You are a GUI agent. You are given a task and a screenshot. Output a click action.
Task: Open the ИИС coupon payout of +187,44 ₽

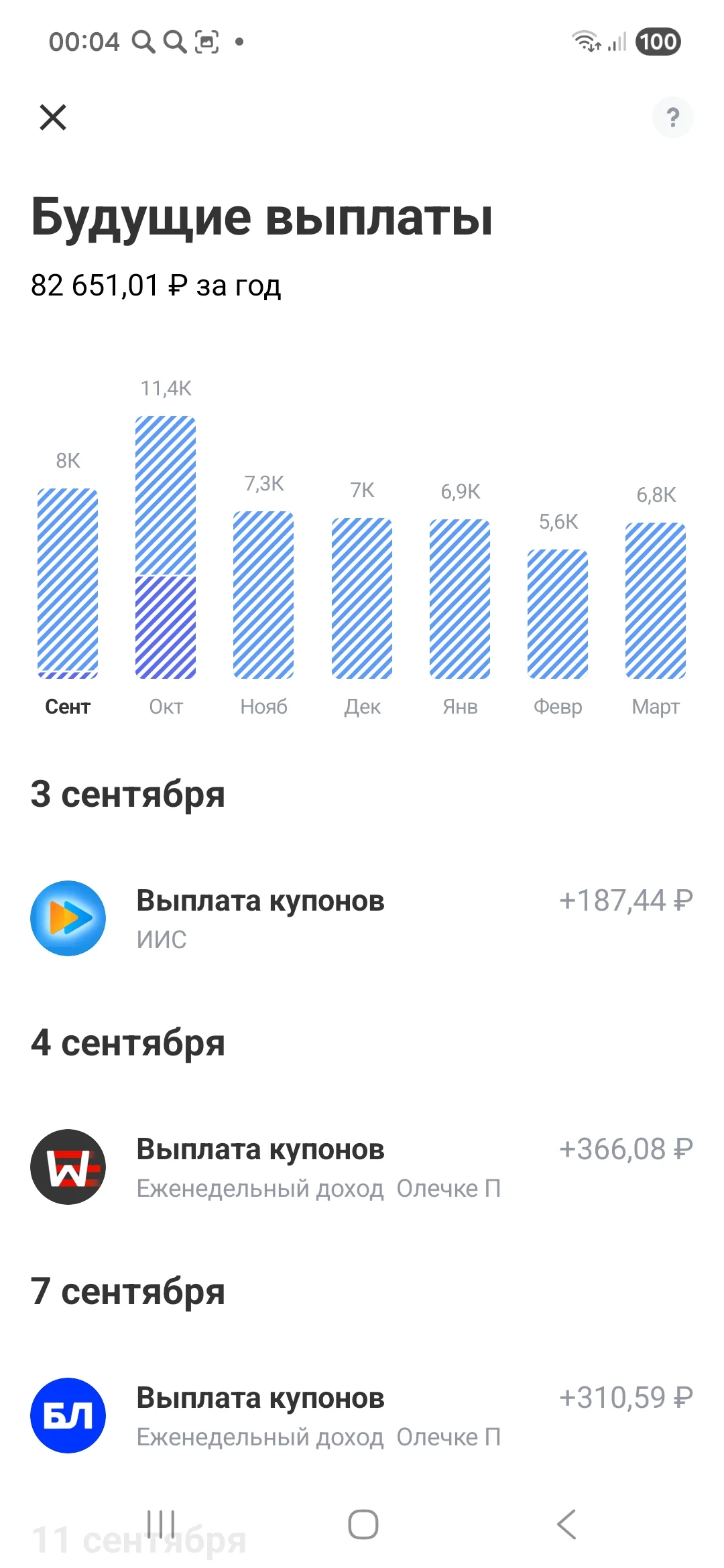tap(362, 918)
